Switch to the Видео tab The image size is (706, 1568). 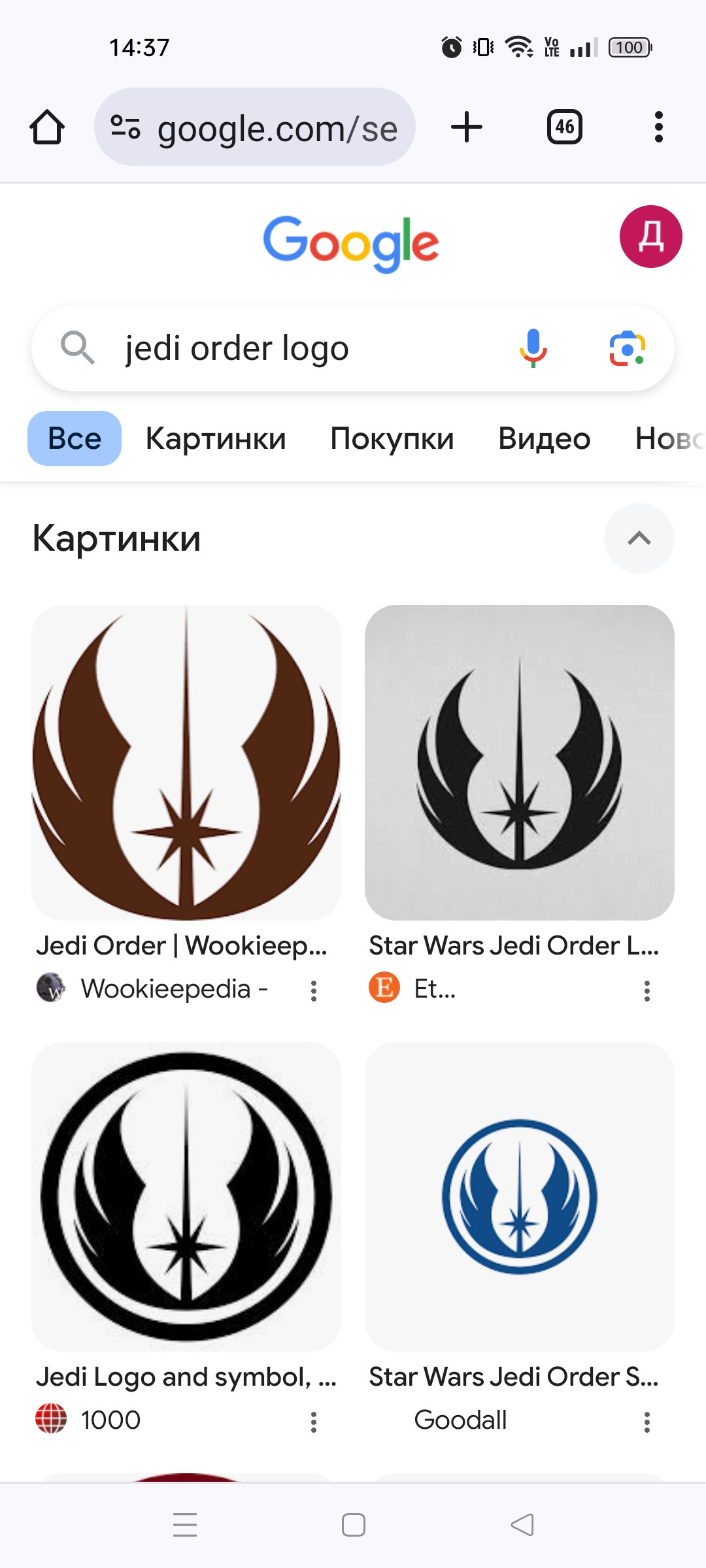click(544, 438)
